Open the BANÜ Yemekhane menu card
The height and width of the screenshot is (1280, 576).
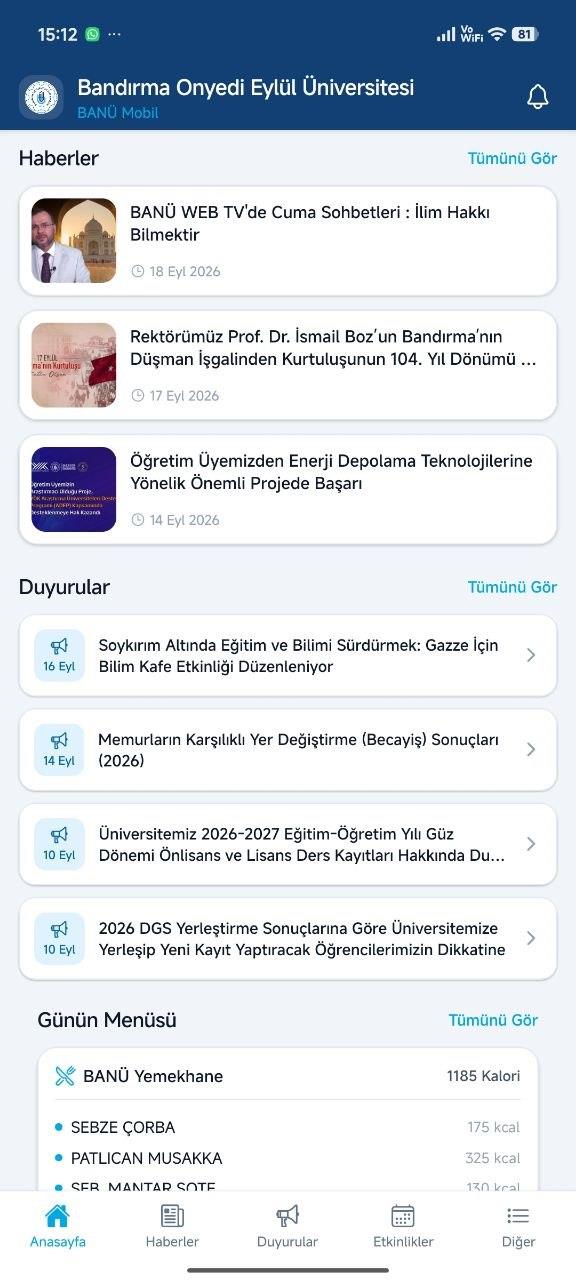pos(288,1119)
